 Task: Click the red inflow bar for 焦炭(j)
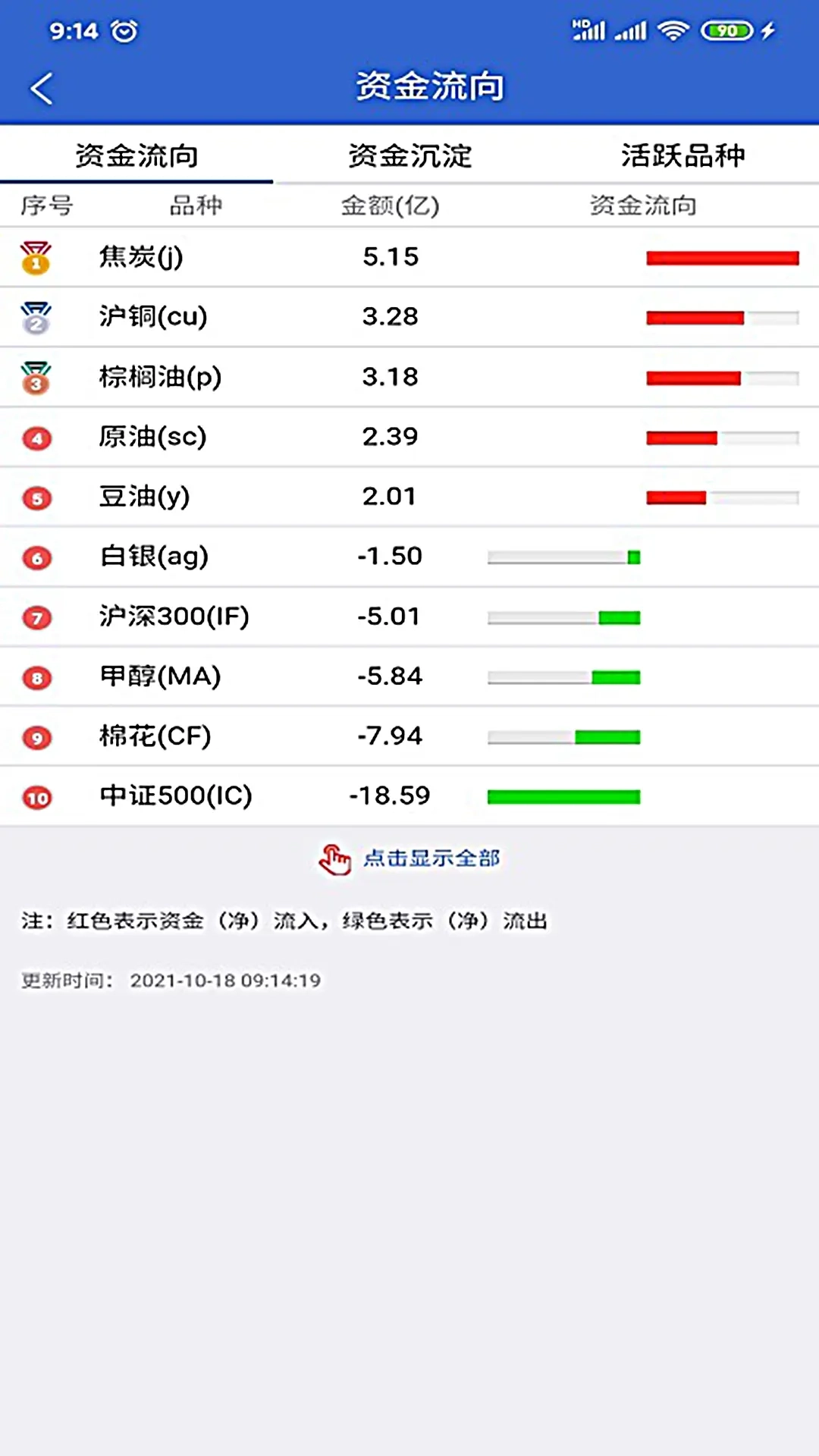722,257
